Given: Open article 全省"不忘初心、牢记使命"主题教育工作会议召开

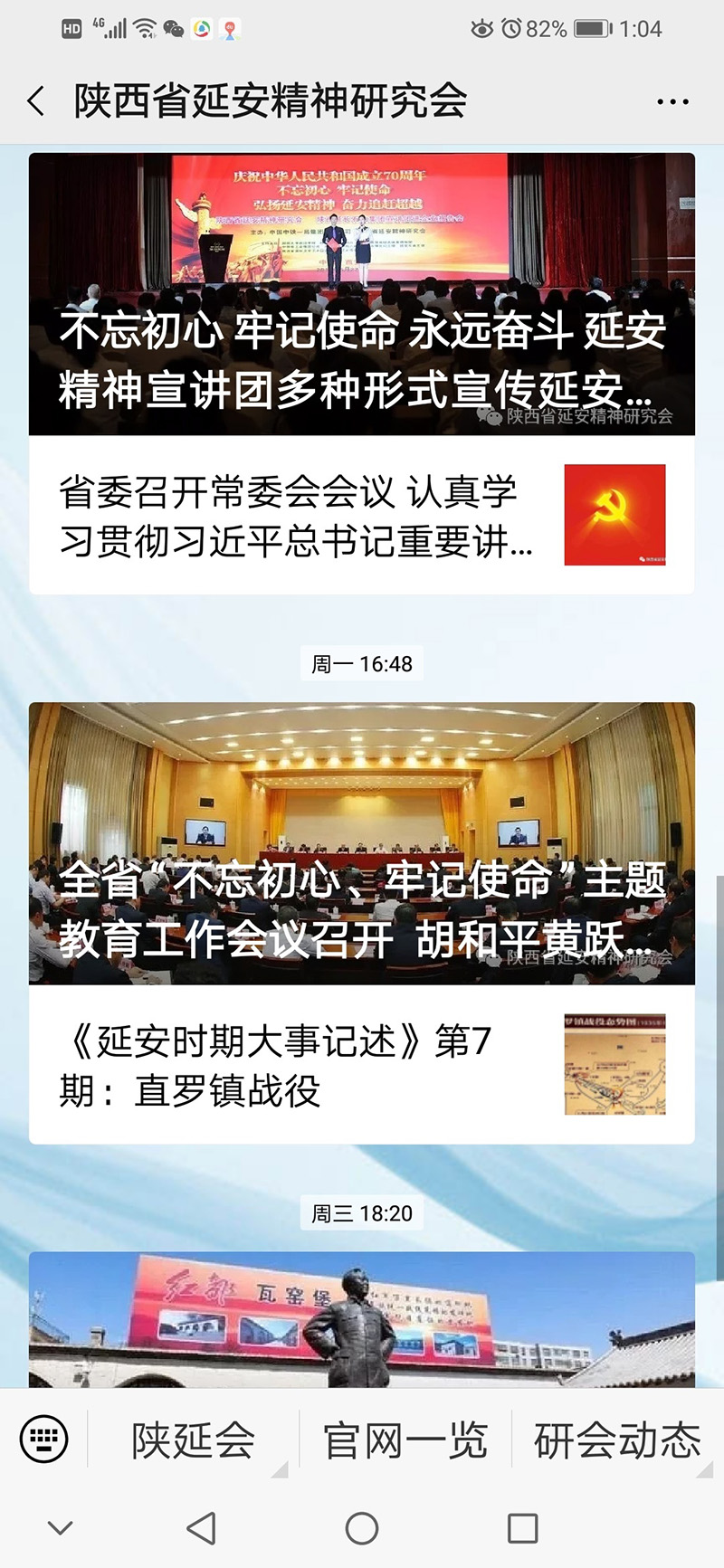Looking at the screenshot, I should [x=362, y=843].
